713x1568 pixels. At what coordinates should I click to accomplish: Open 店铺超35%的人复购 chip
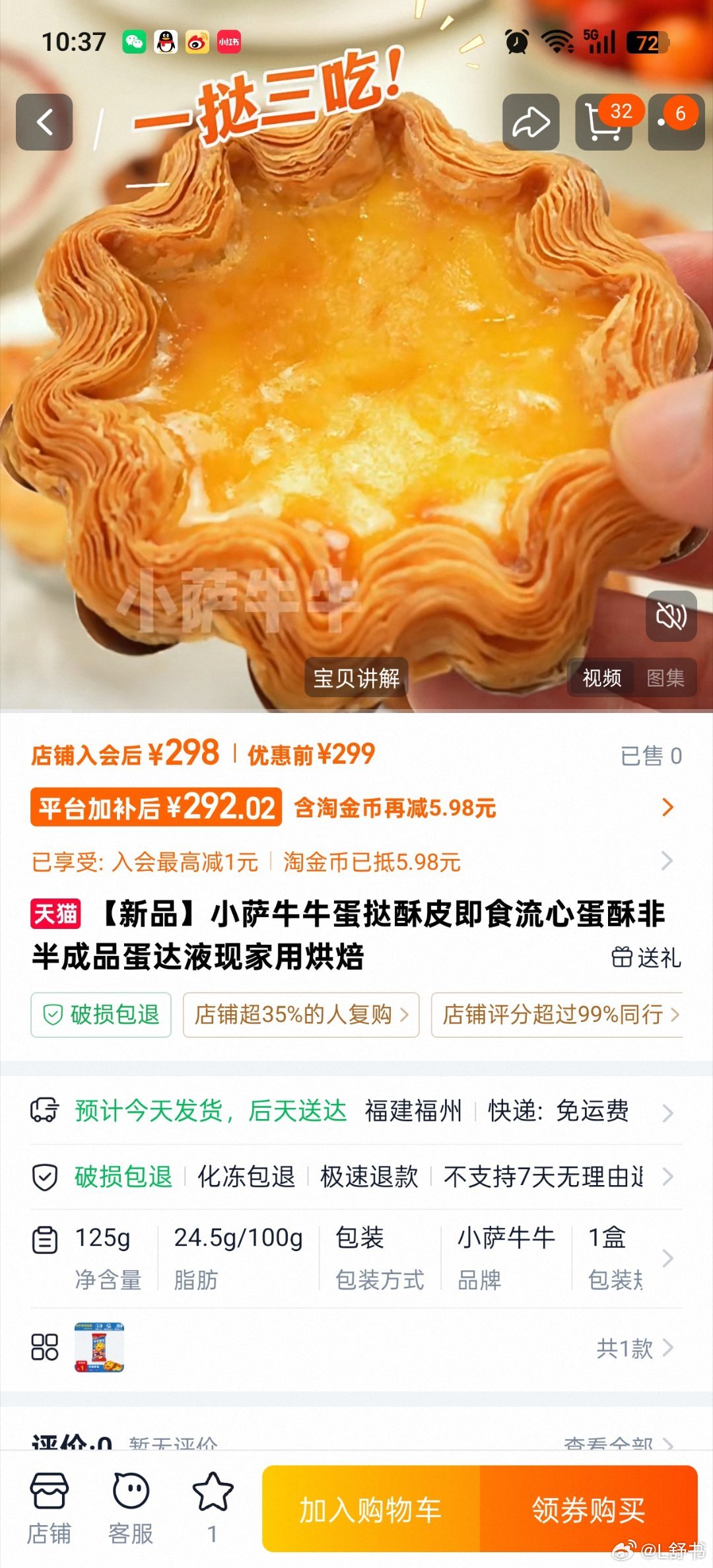pos(301,1015)
